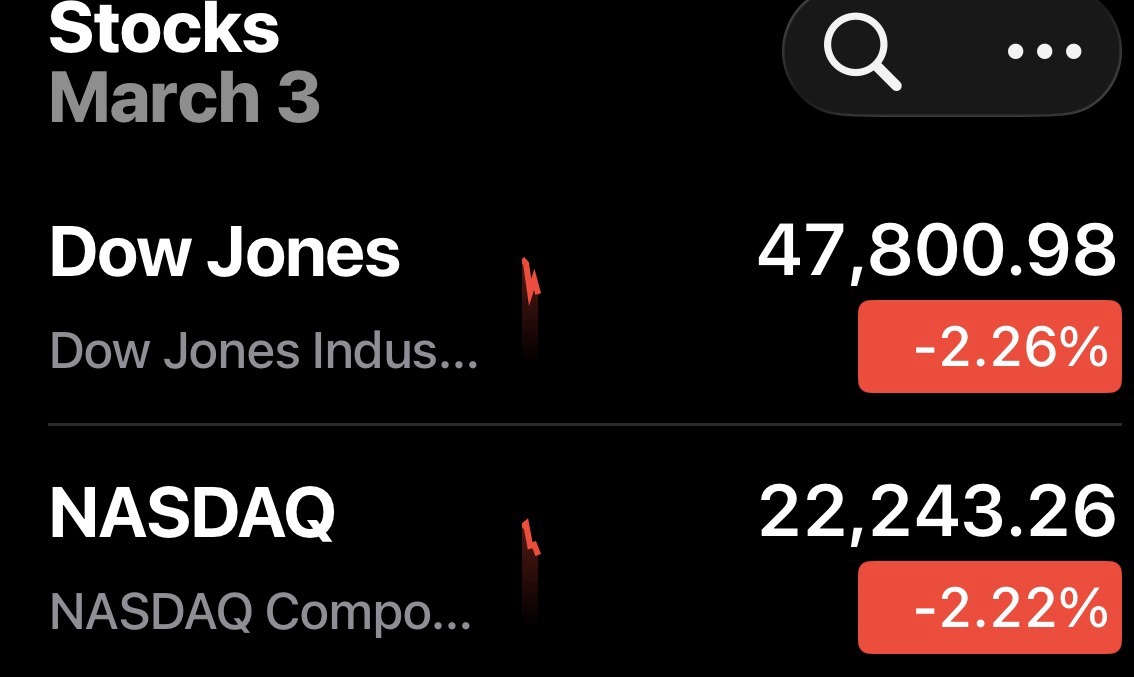Open the three-dot more options menu

[1044, 52]
